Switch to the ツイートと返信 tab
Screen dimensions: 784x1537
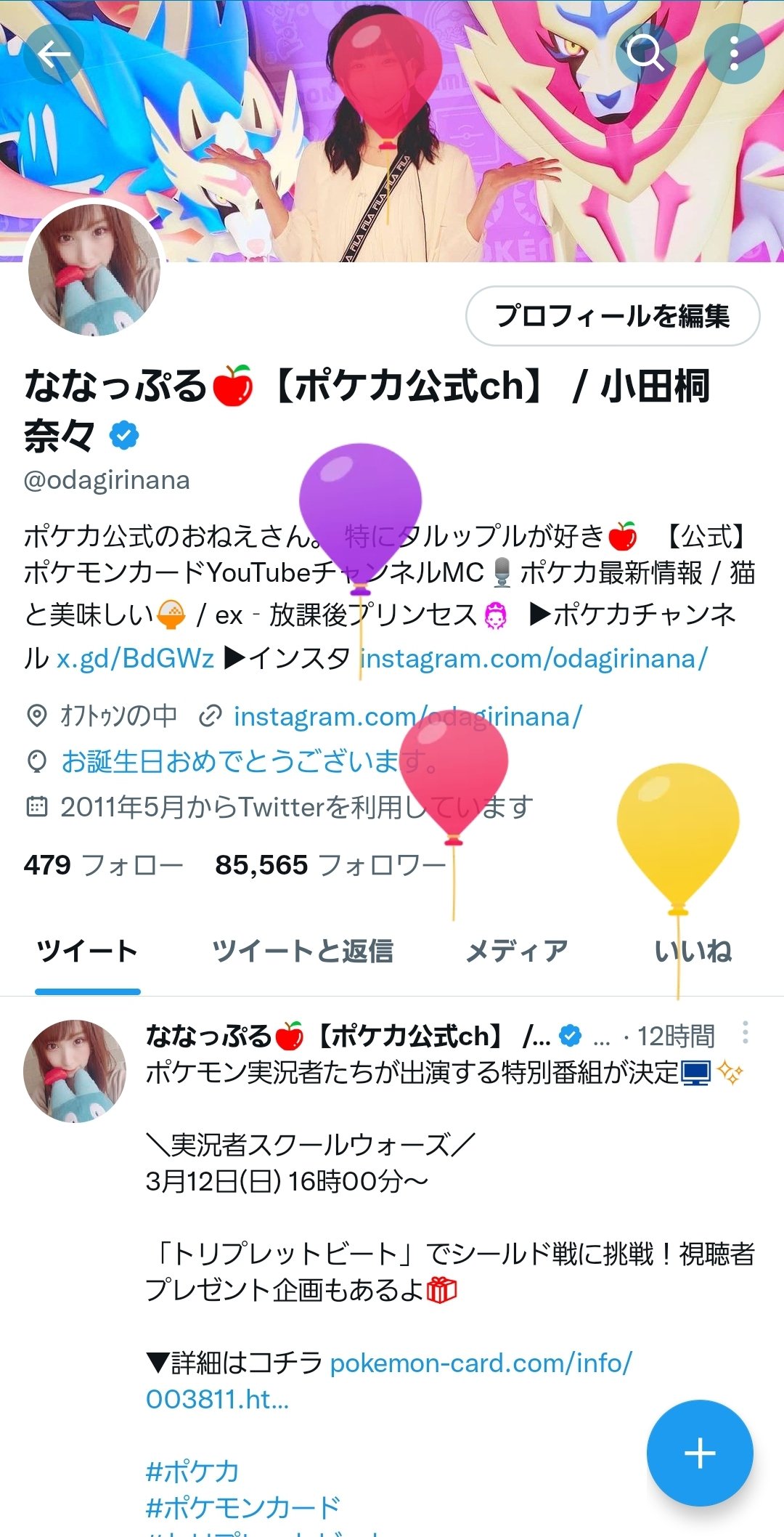pyautogui.click(x=302, y=951)
